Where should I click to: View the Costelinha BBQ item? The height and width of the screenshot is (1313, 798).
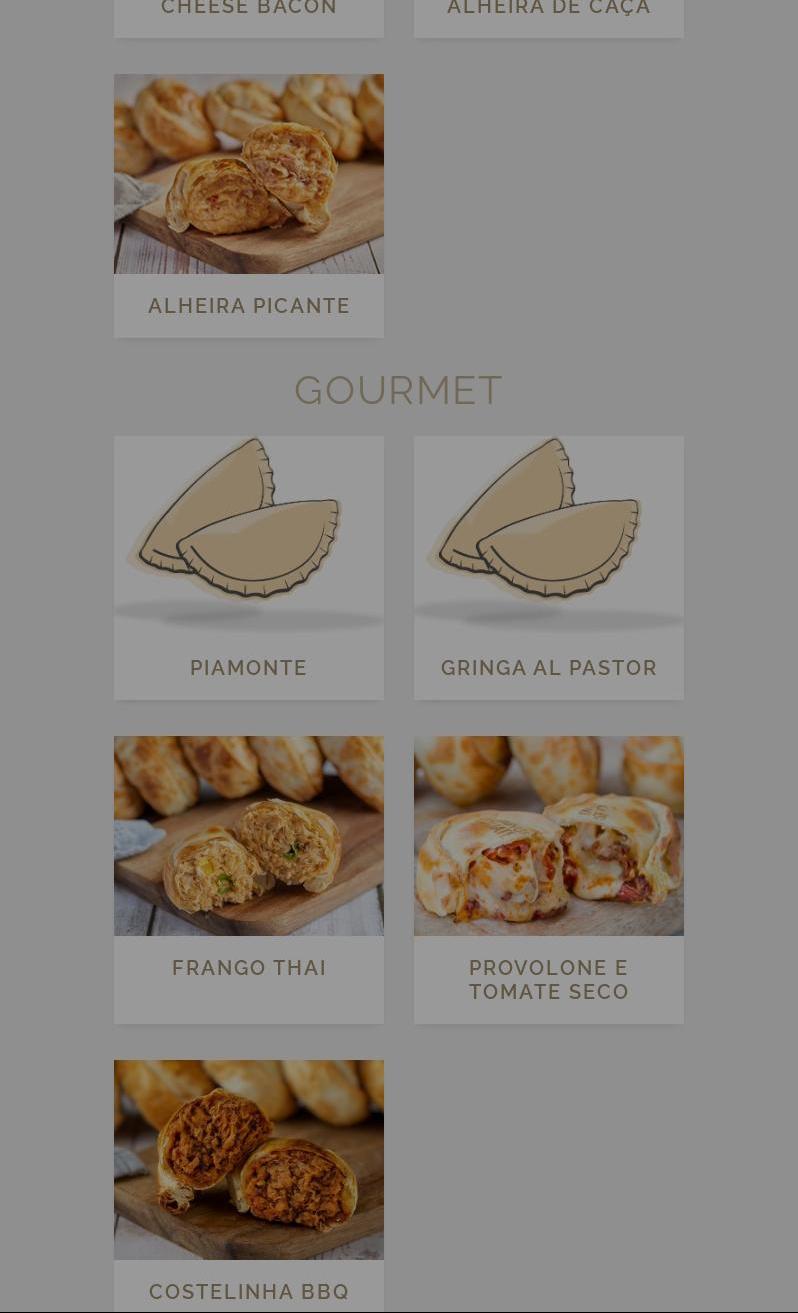point(249,1185)
